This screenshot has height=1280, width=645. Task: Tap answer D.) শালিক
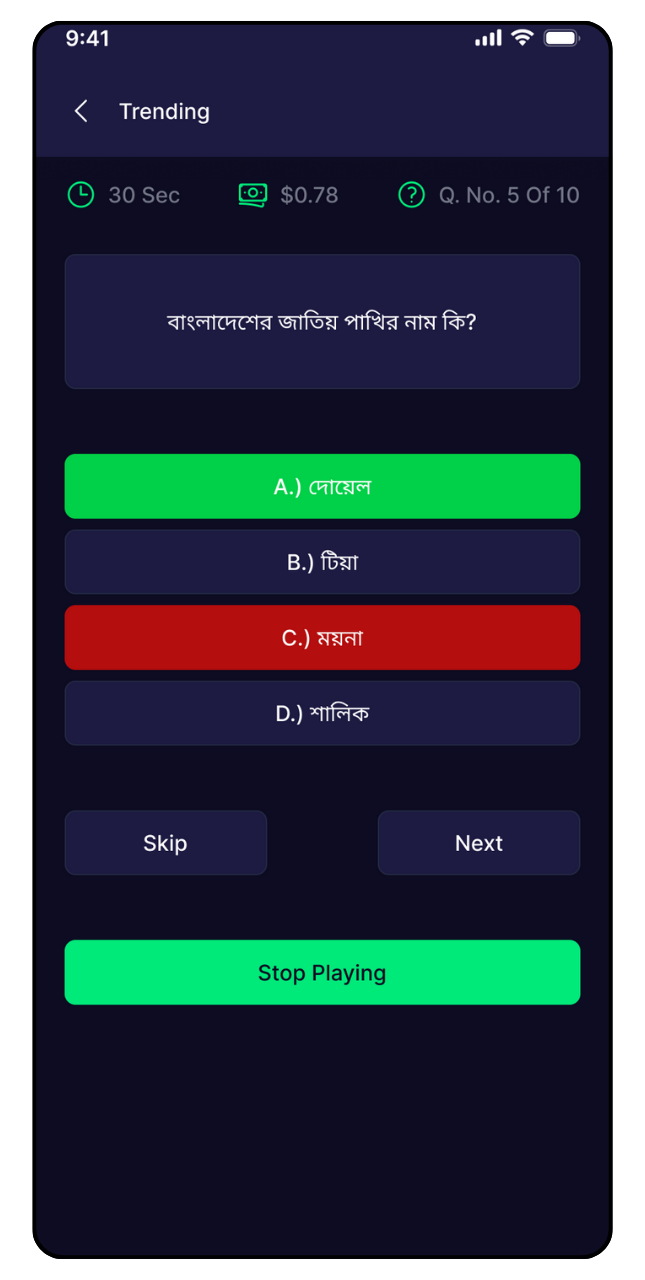pos(322,713)
